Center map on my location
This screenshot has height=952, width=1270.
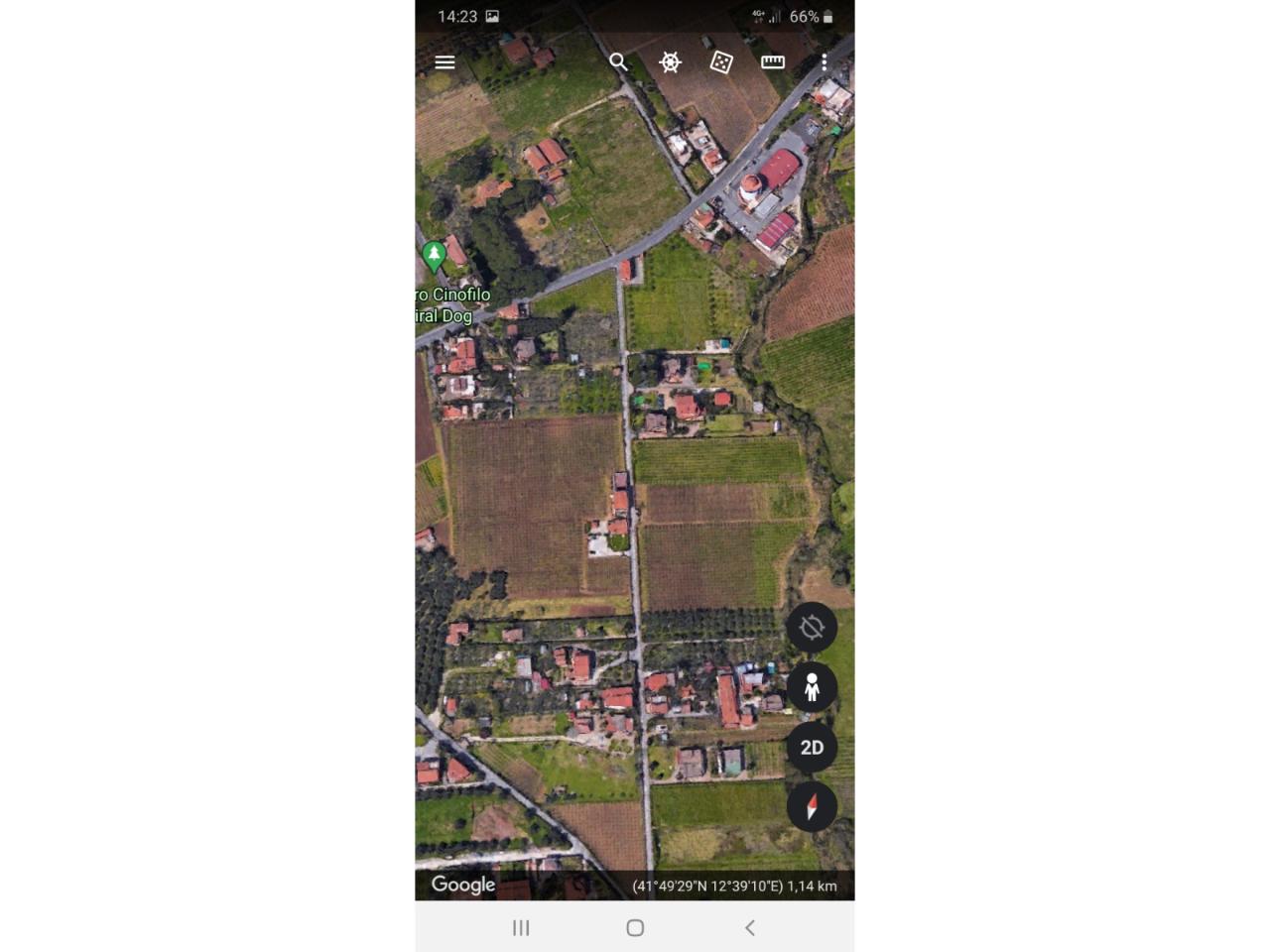coord(812,628)
